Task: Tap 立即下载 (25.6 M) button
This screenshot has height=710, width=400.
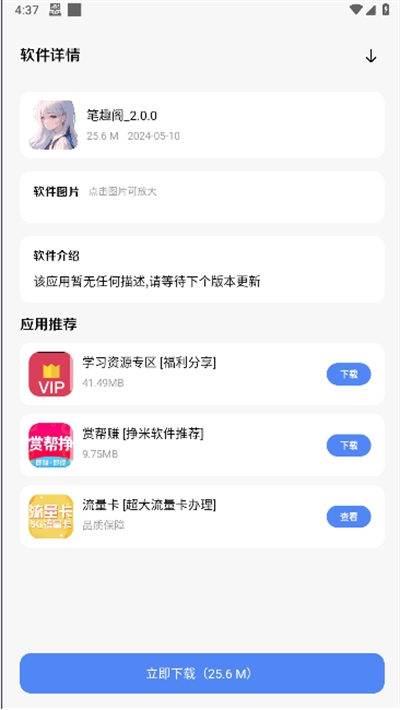Action: pyautogui.click(x=202, y=673)
